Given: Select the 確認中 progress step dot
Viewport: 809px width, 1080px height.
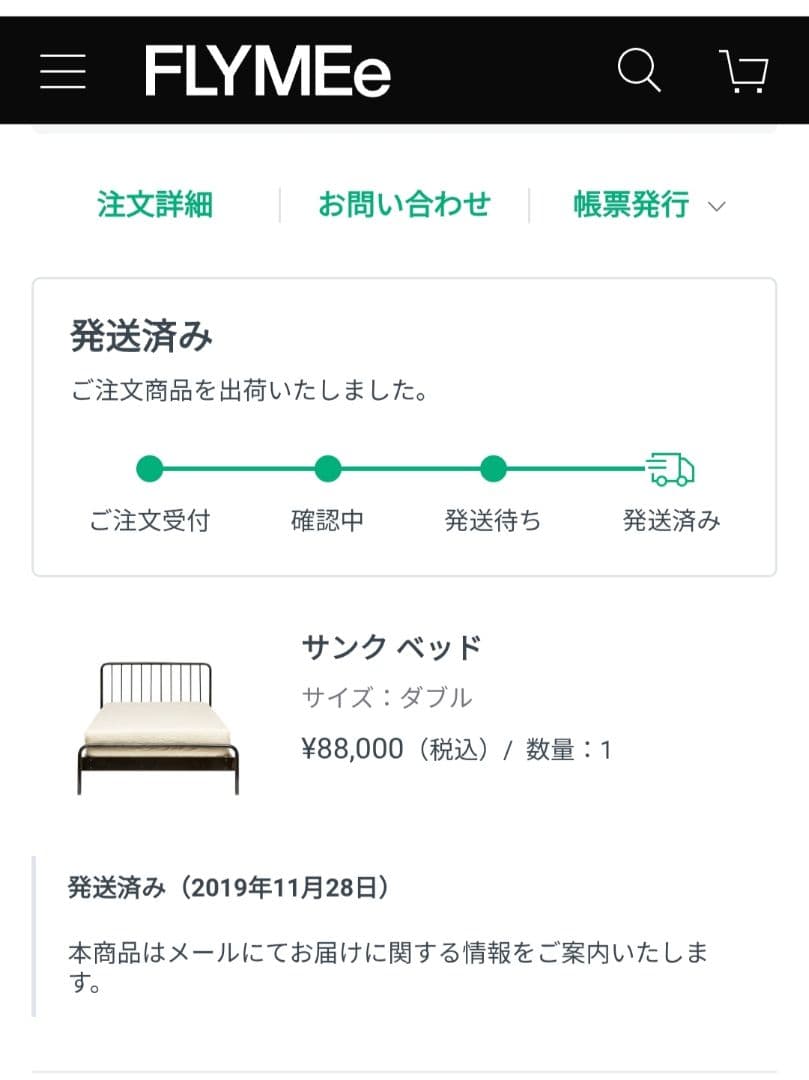Looking at the screenshot, I should coord(327,466).
